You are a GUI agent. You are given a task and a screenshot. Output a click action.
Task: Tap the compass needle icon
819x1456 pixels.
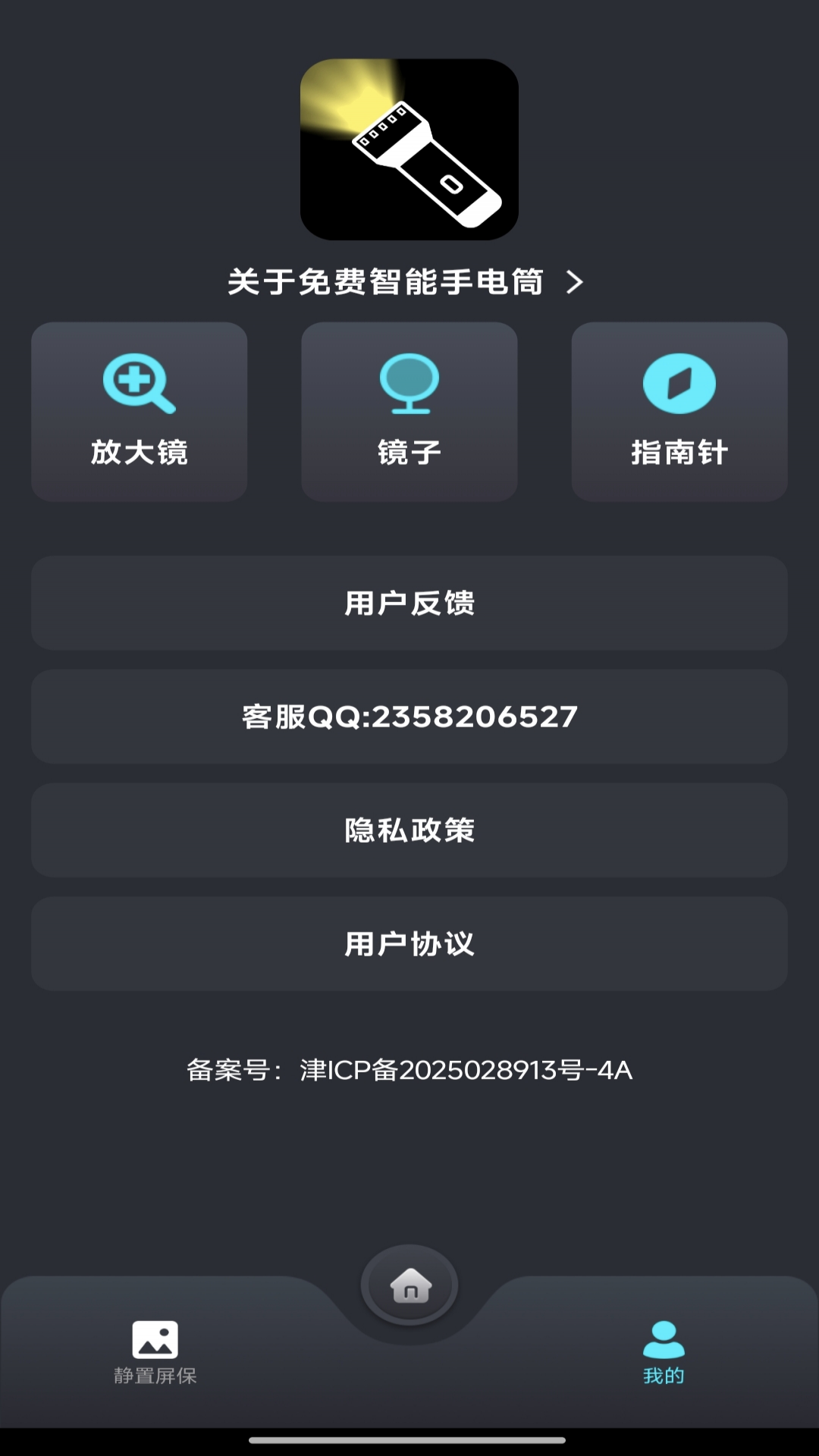(679, 383)
